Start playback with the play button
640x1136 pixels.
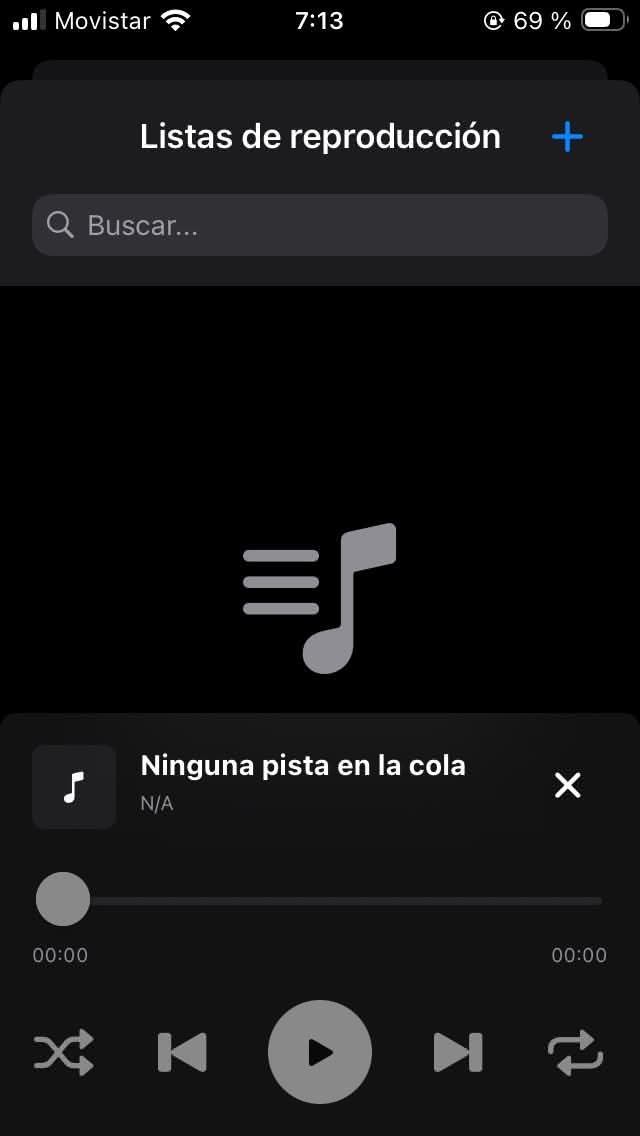pos(320,1052)
